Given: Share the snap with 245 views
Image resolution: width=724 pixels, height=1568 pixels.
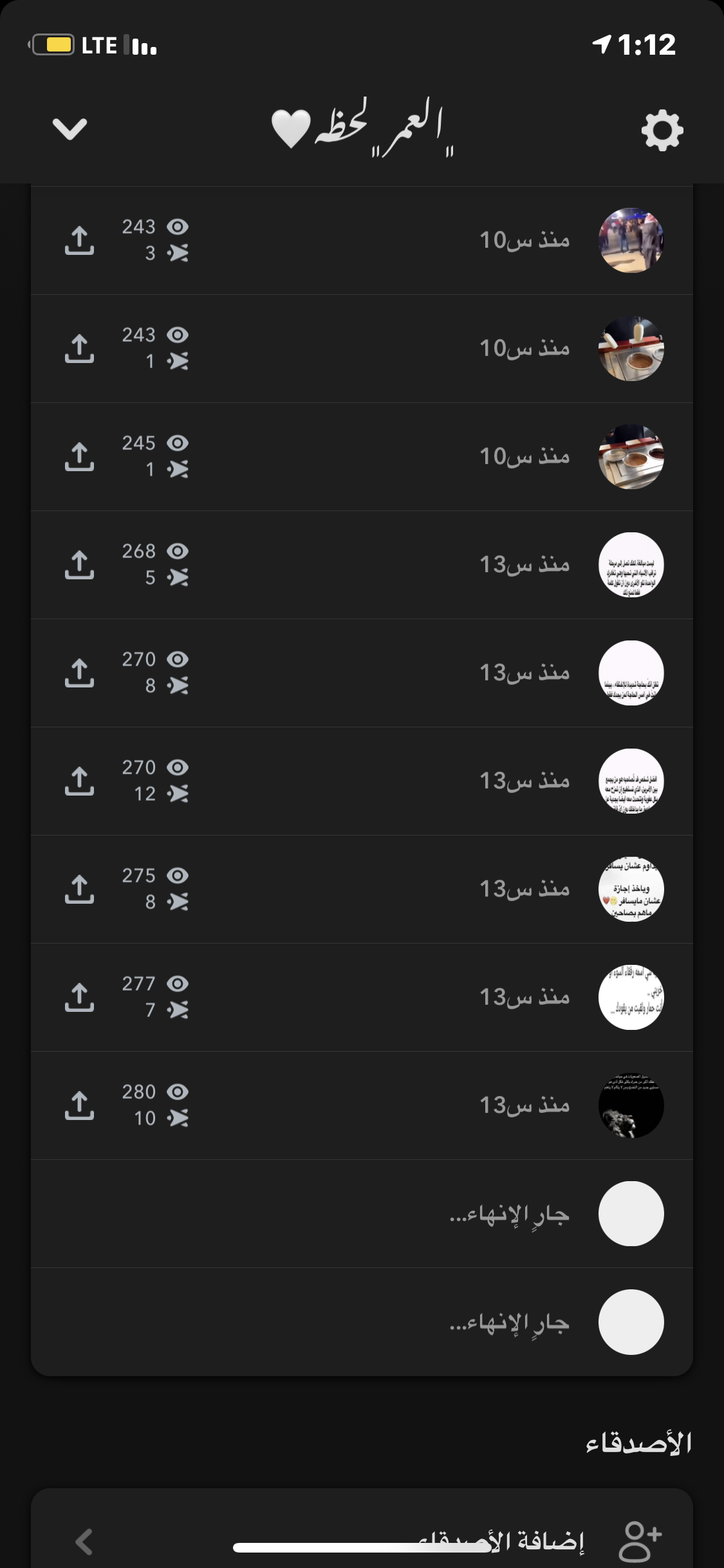Looking at the screenshot, I should pyautogui.click(x=79, y=456).
